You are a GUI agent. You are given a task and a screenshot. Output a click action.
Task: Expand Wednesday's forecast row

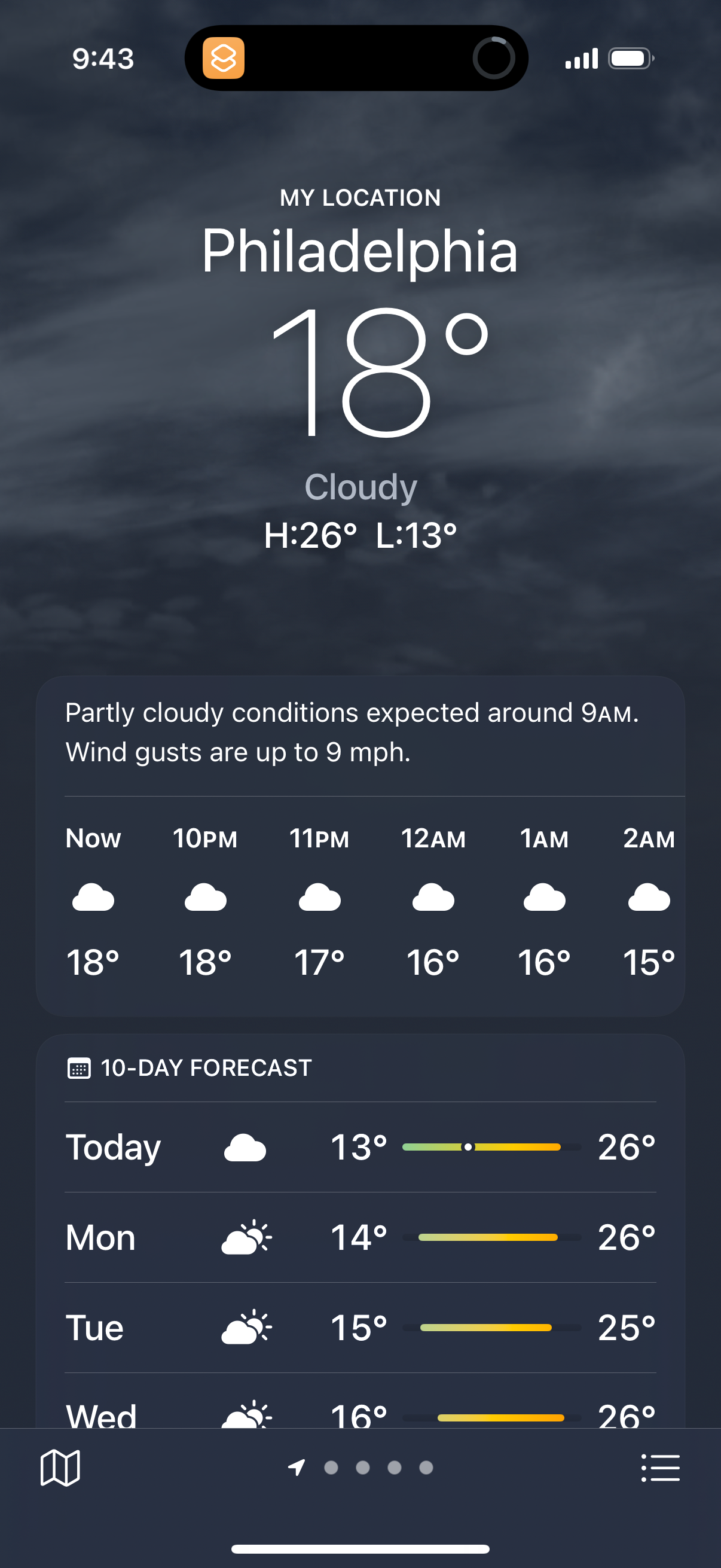[x=360, y=1417]
